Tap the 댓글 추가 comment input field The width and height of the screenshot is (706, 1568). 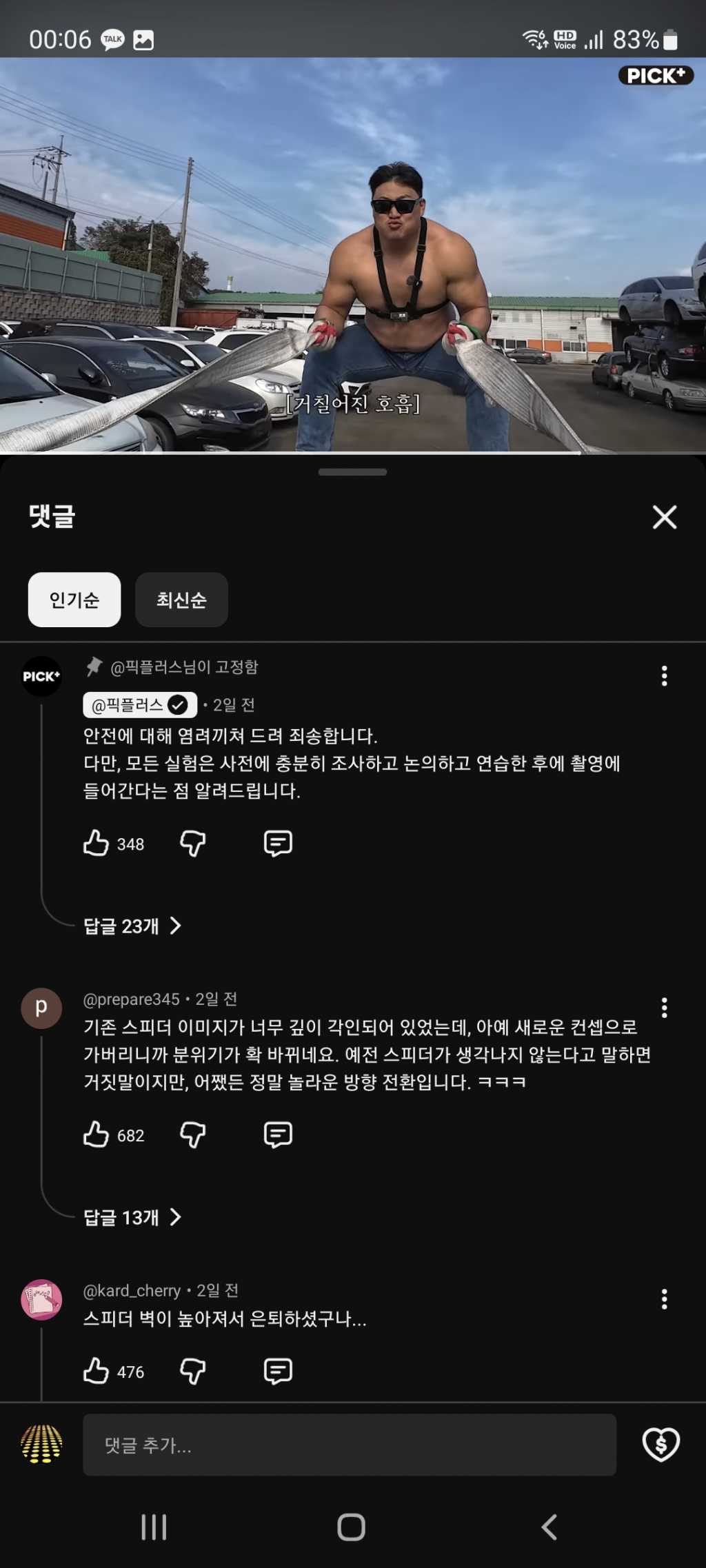tap(349, 1445)
